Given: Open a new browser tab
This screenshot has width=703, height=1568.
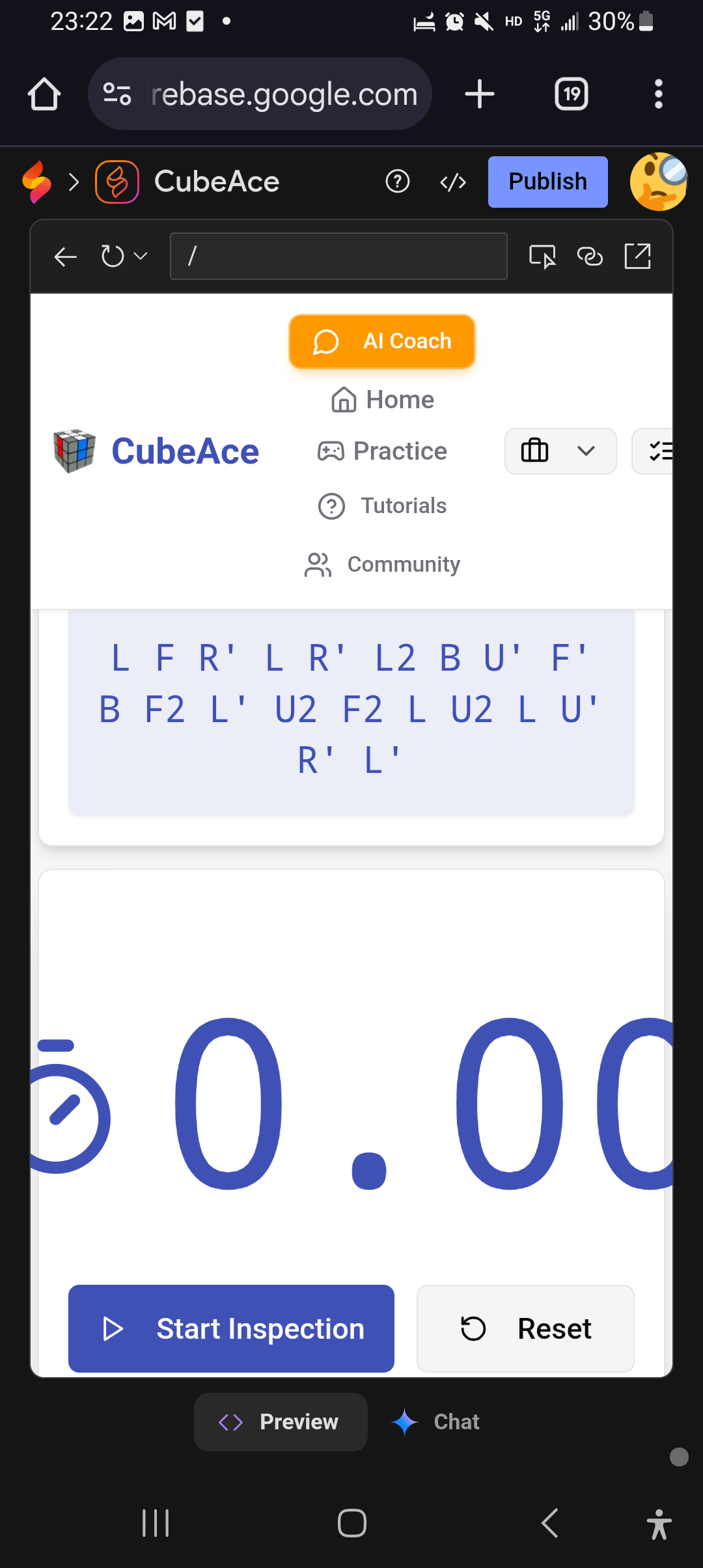Looking at the screenshot, I should tap(480, 94).
